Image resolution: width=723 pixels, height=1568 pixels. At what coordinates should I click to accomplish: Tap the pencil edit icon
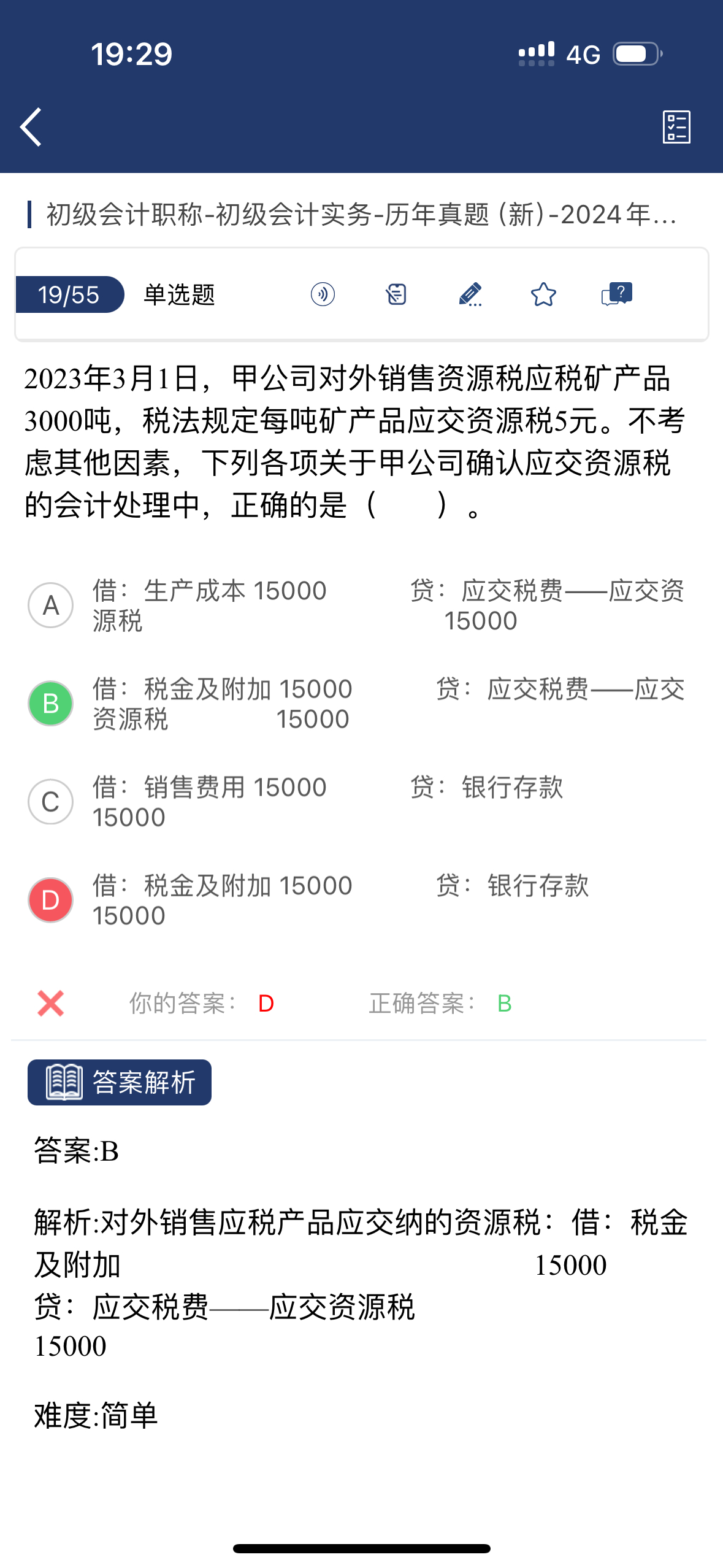pos(470,294)
